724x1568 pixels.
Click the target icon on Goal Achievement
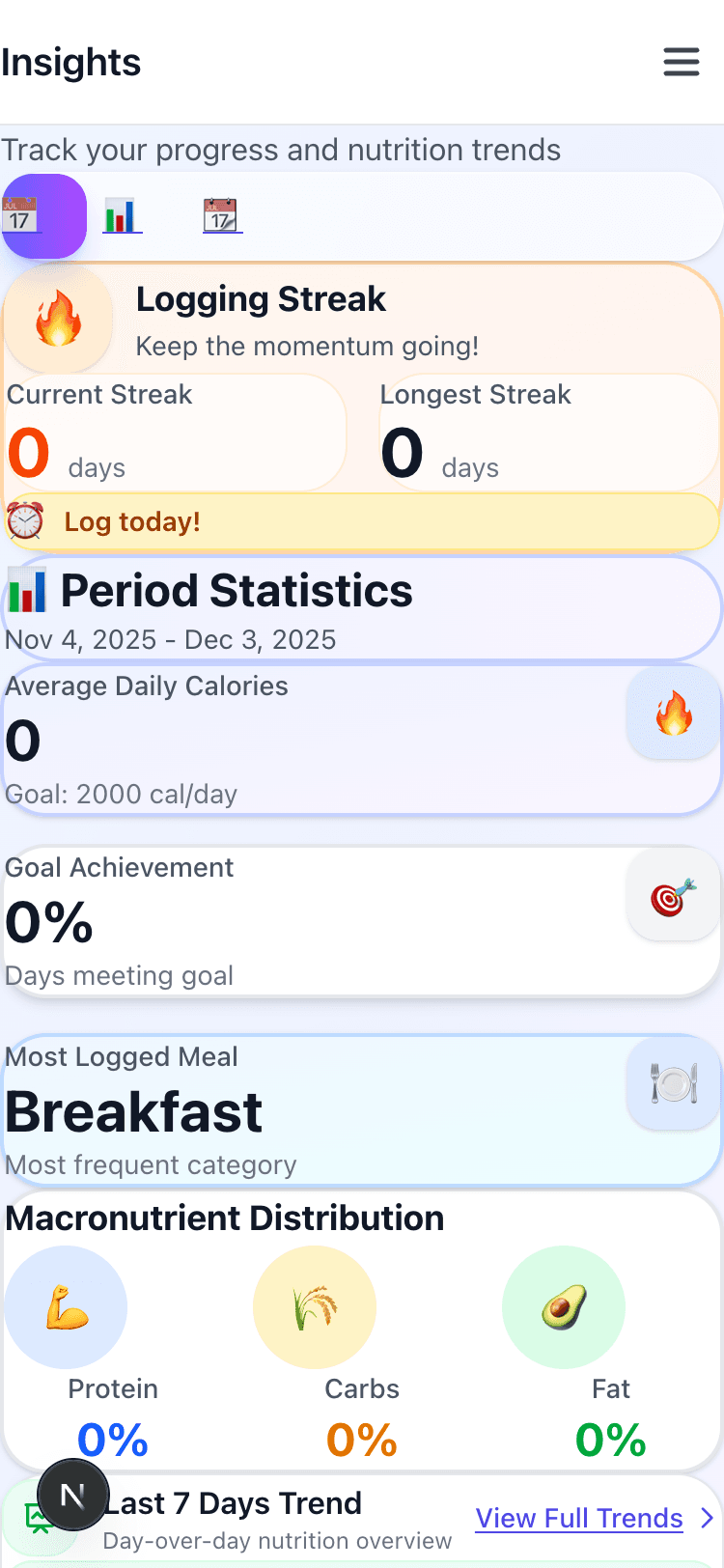[x=673, y=893]
